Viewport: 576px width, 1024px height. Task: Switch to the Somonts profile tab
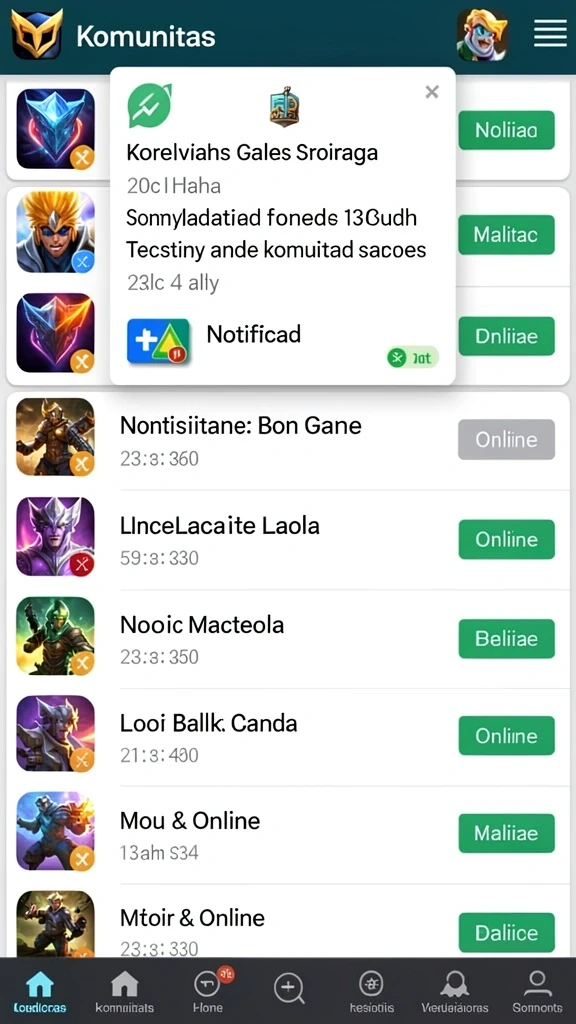coord(537,991)
